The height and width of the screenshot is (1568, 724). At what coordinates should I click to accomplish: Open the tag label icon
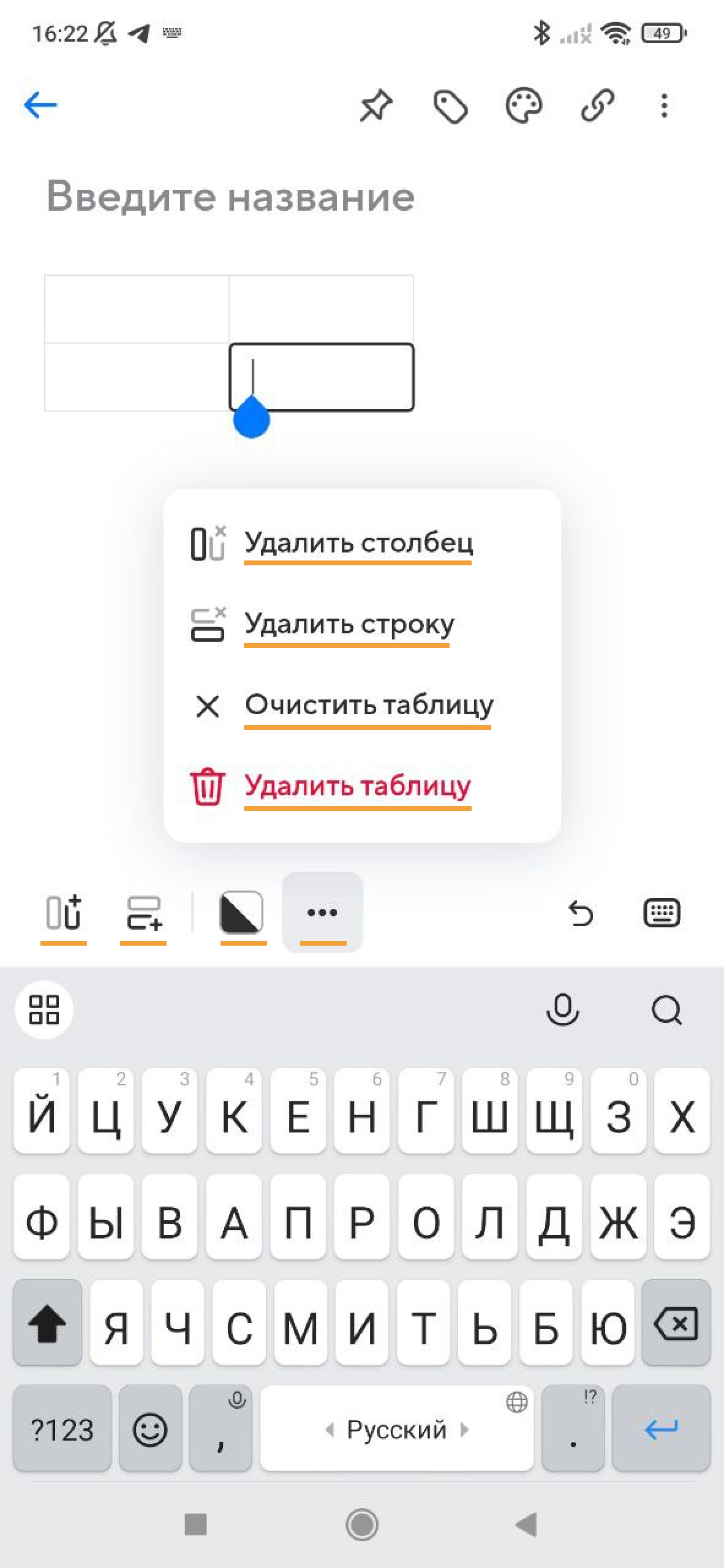tap(450, 106)
